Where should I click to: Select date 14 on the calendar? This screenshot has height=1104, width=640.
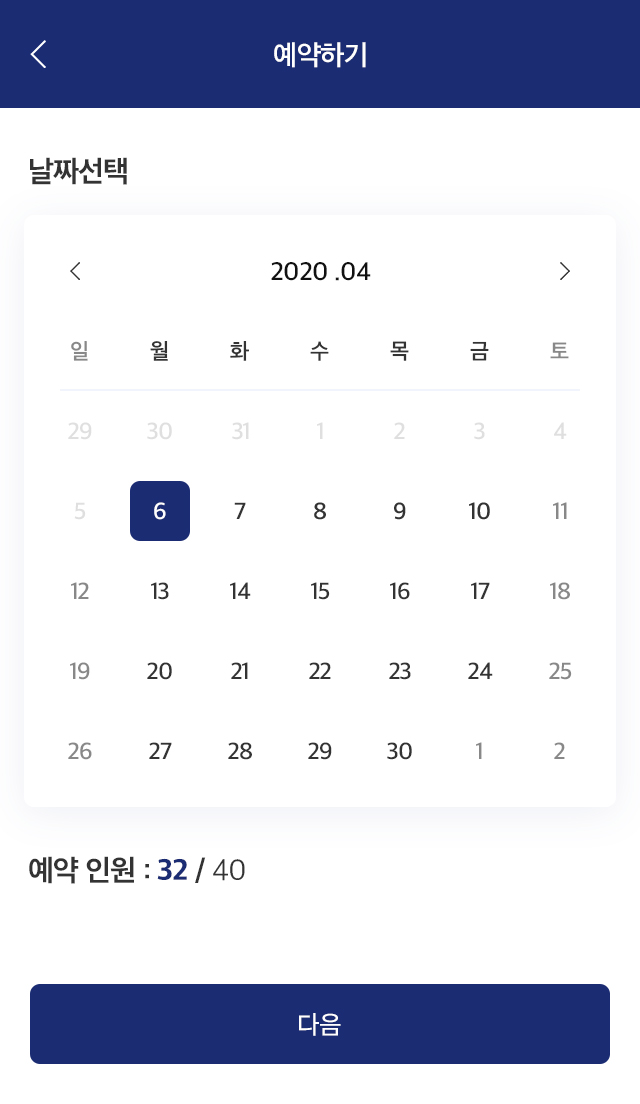pyautogui.click(x=240, y=591)
